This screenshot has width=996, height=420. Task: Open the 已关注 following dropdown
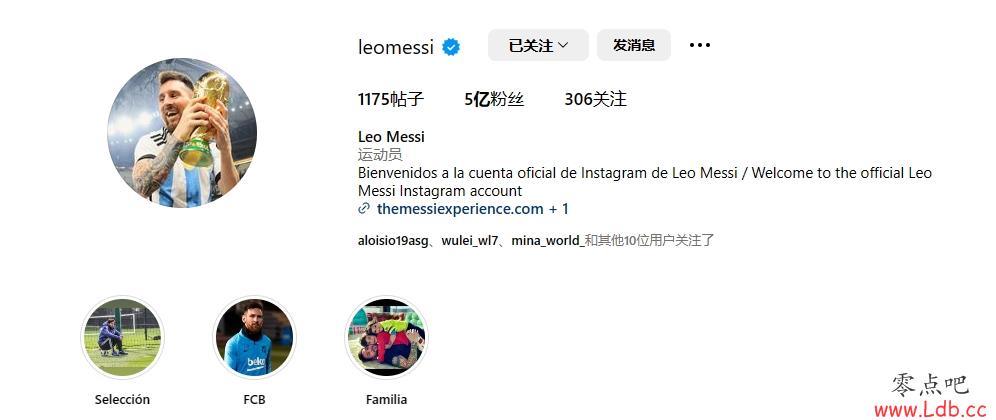(x=538, y=45)
